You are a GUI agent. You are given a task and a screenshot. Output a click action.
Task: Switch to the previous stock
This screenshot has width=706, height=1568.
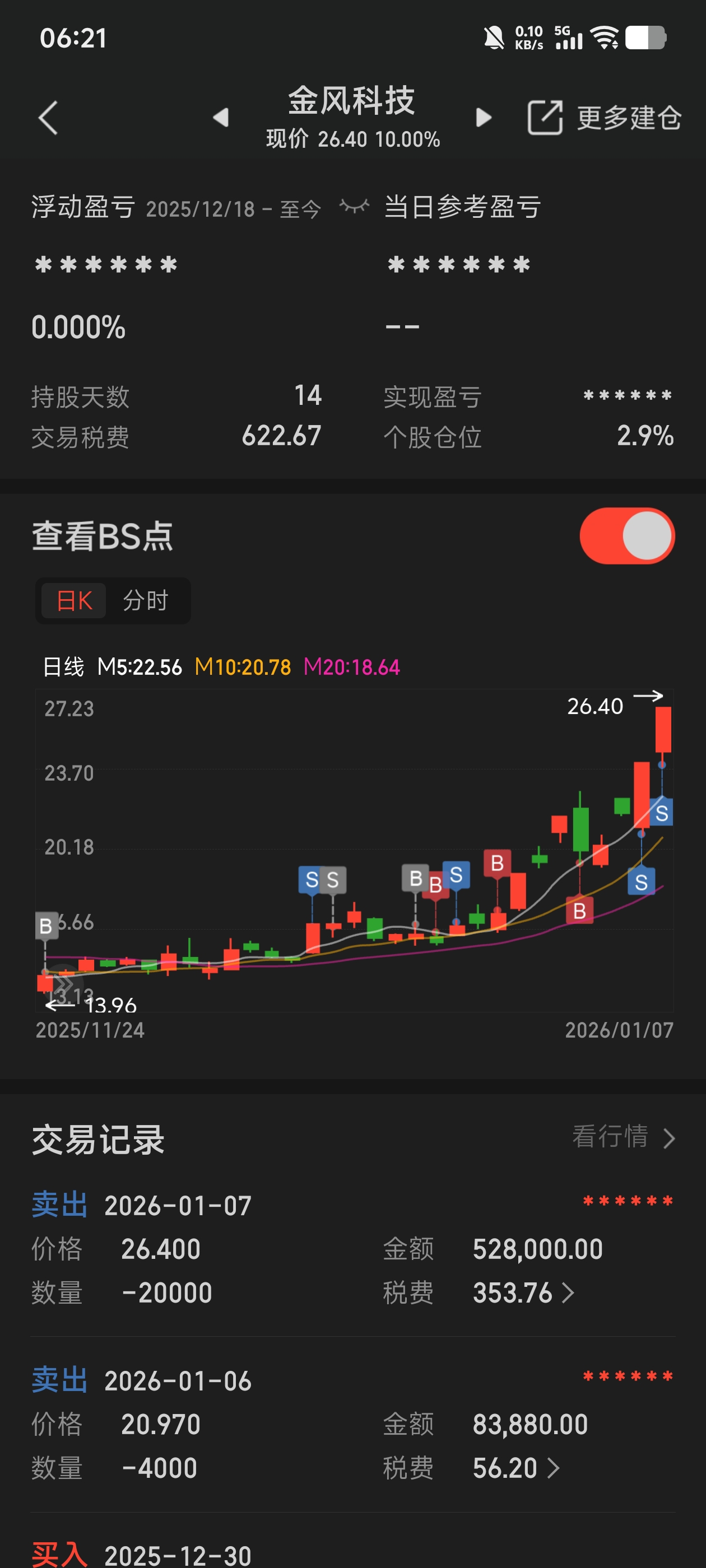point(221,118)
